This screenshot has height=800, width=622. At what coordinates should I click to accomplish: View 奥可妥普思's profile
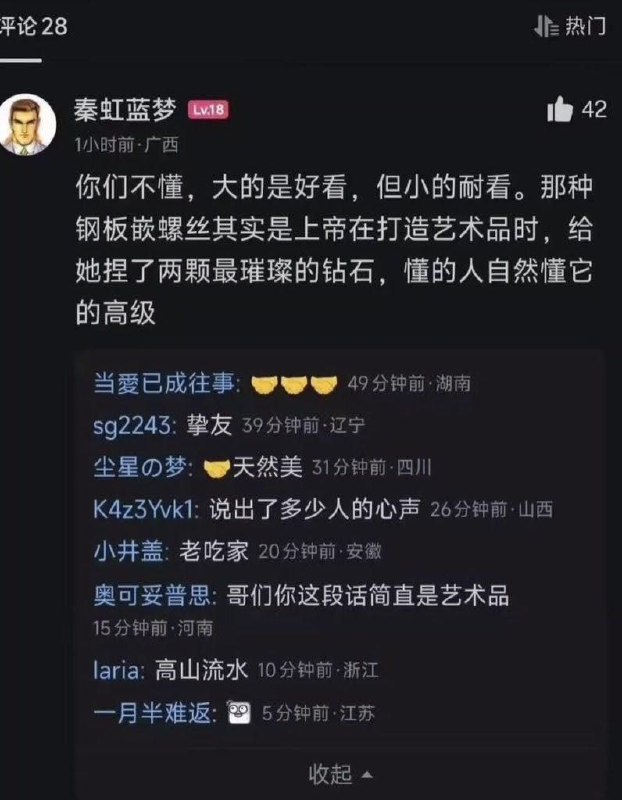[x=153, y=596]
